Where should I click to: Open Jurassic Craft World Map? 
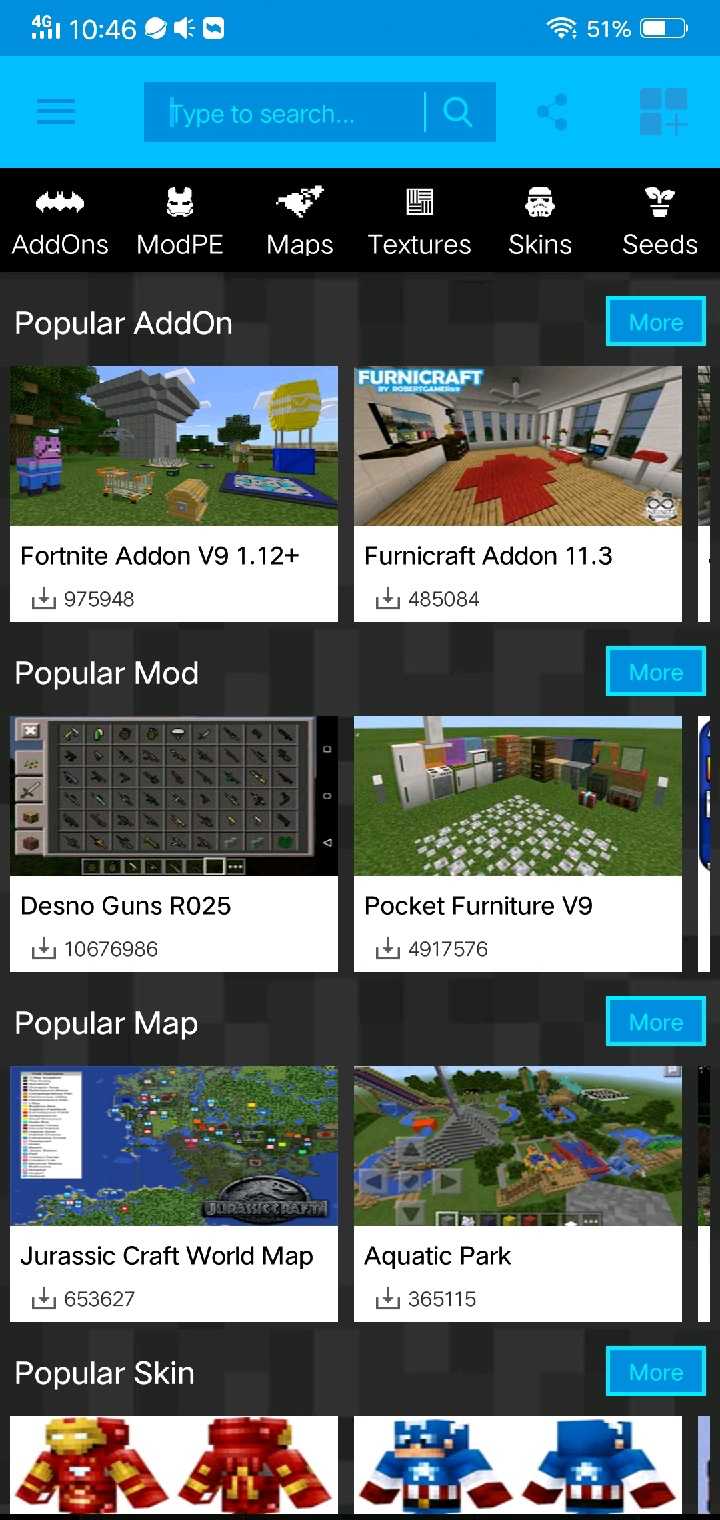coord(174,1192)
